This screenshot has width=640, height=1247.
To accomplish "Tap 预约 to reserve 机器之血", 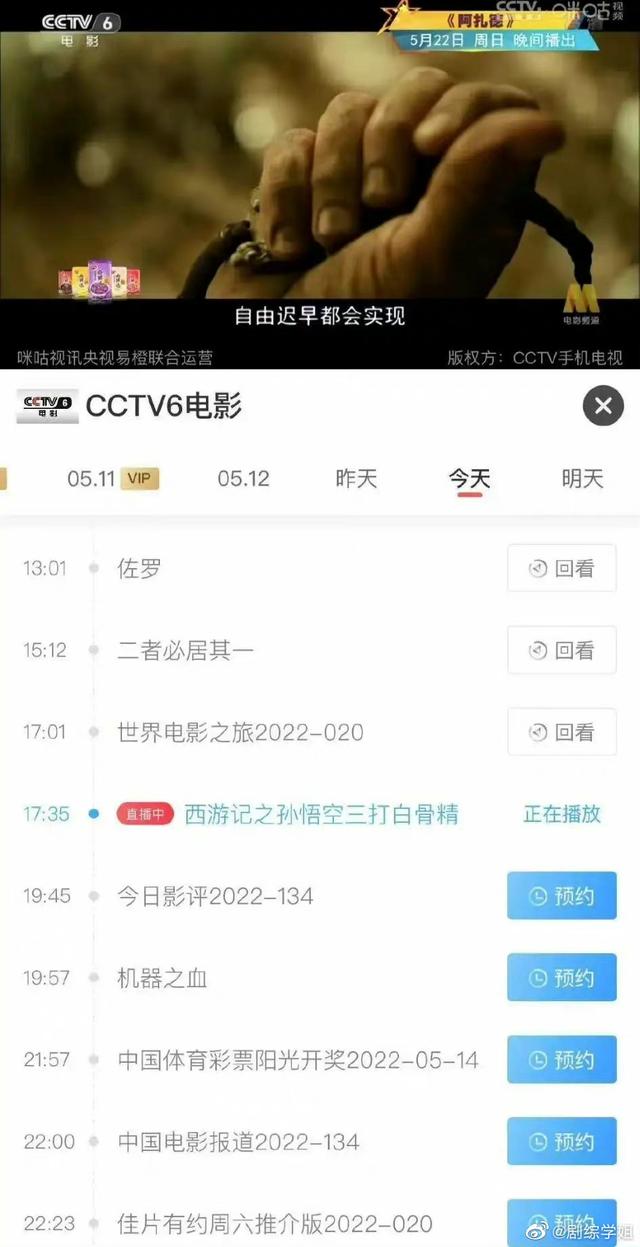I will click(561, 978).
